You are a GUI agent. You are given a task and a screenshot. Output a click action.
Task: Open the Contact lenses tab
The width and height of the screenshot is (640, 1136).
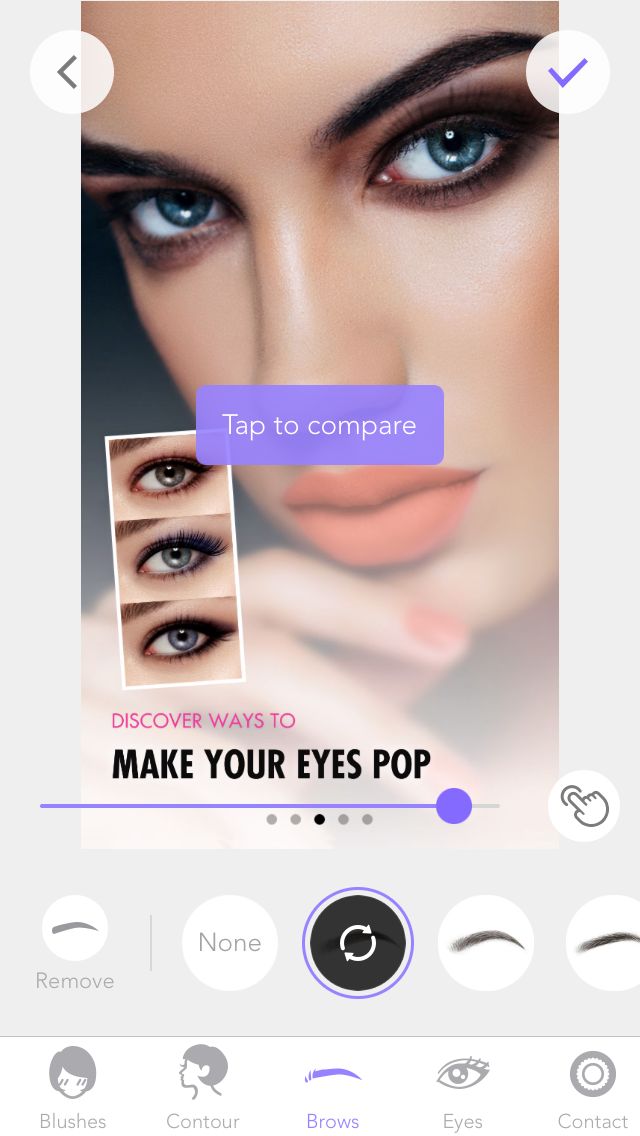[592, 1088]
